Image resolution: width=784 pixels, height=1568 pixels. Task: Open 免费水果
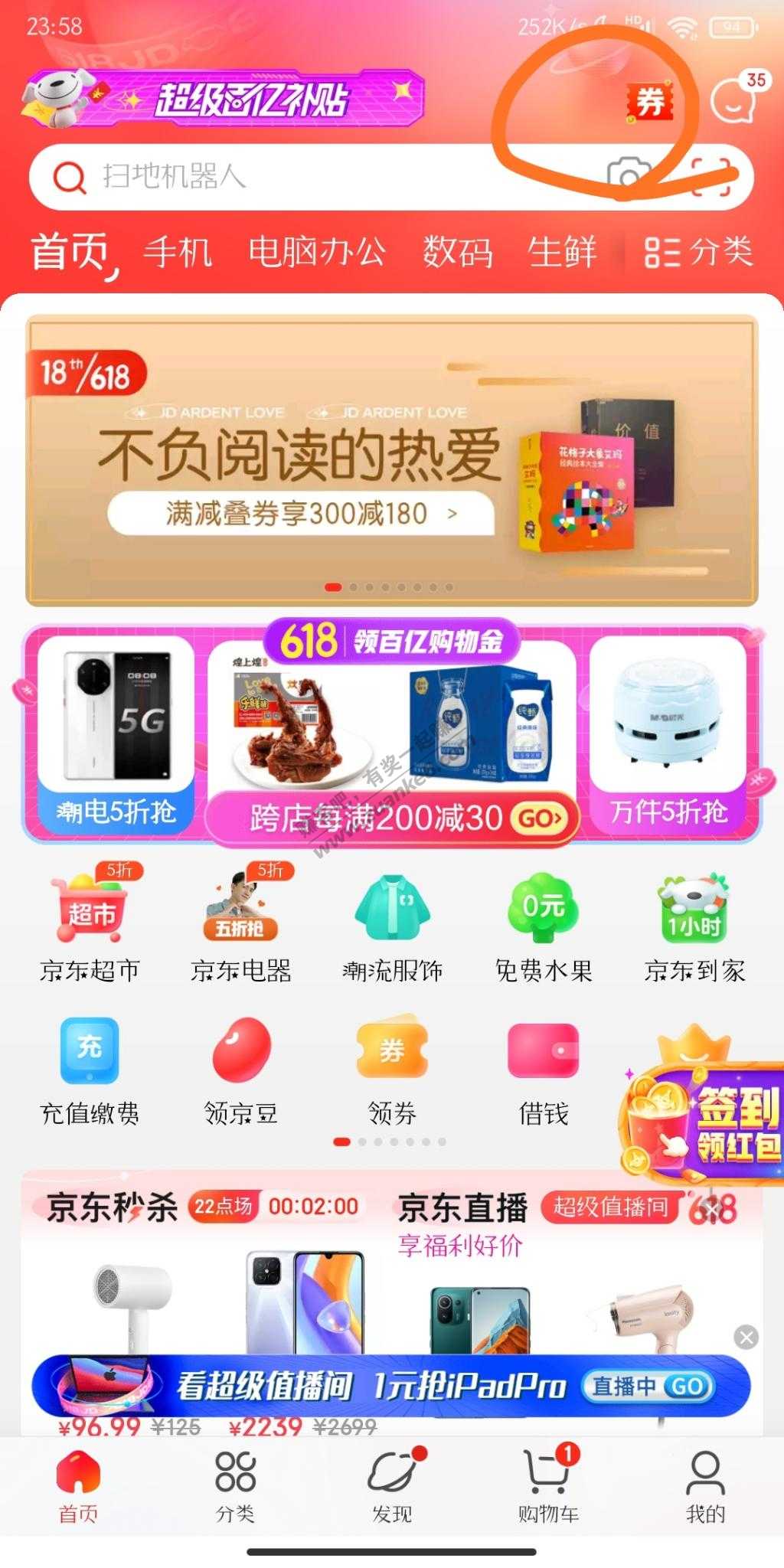pos(544,925)
